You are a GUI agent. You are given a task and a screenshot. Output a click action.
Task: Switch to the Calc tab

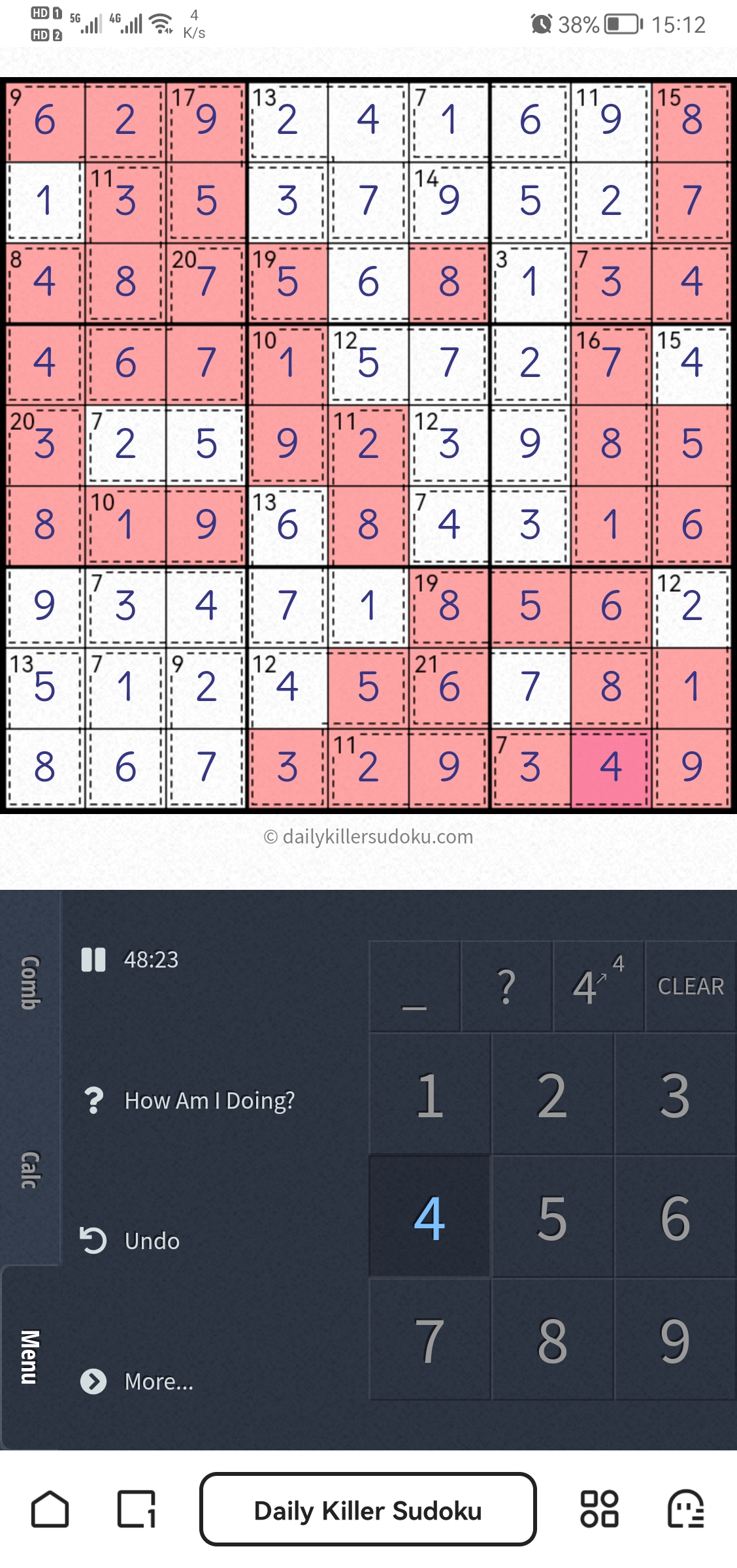point(30,1169)
